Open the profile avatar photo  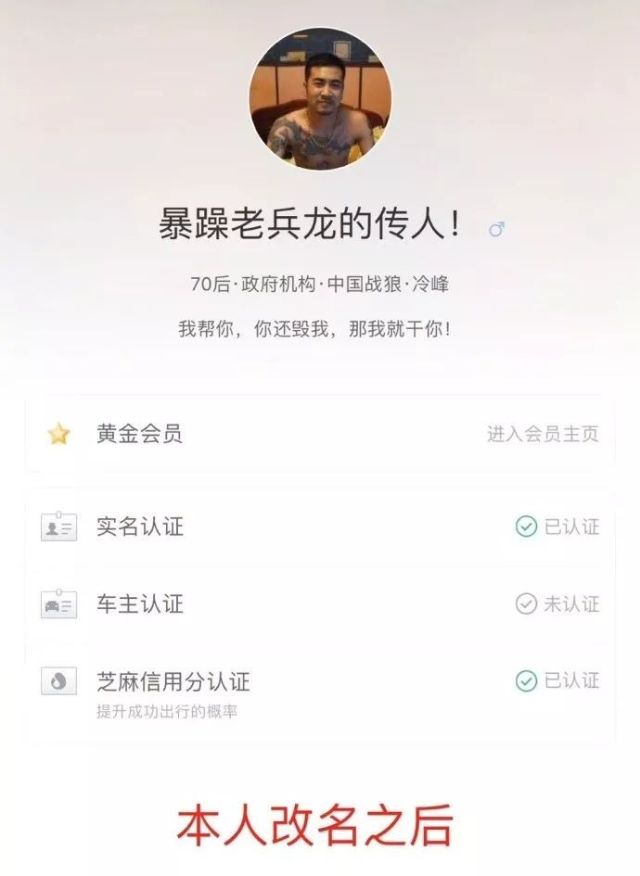click(x=320, y=98)
